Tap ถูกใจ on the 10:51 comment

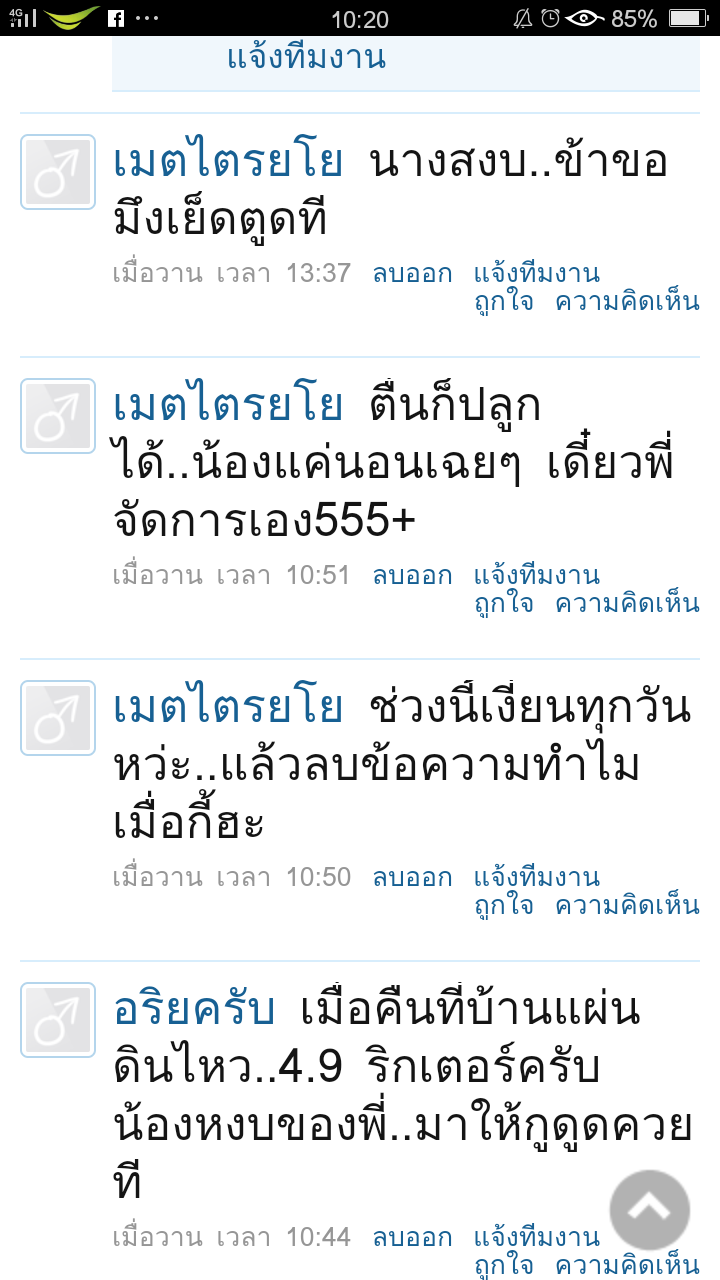[x=504, y=603]
